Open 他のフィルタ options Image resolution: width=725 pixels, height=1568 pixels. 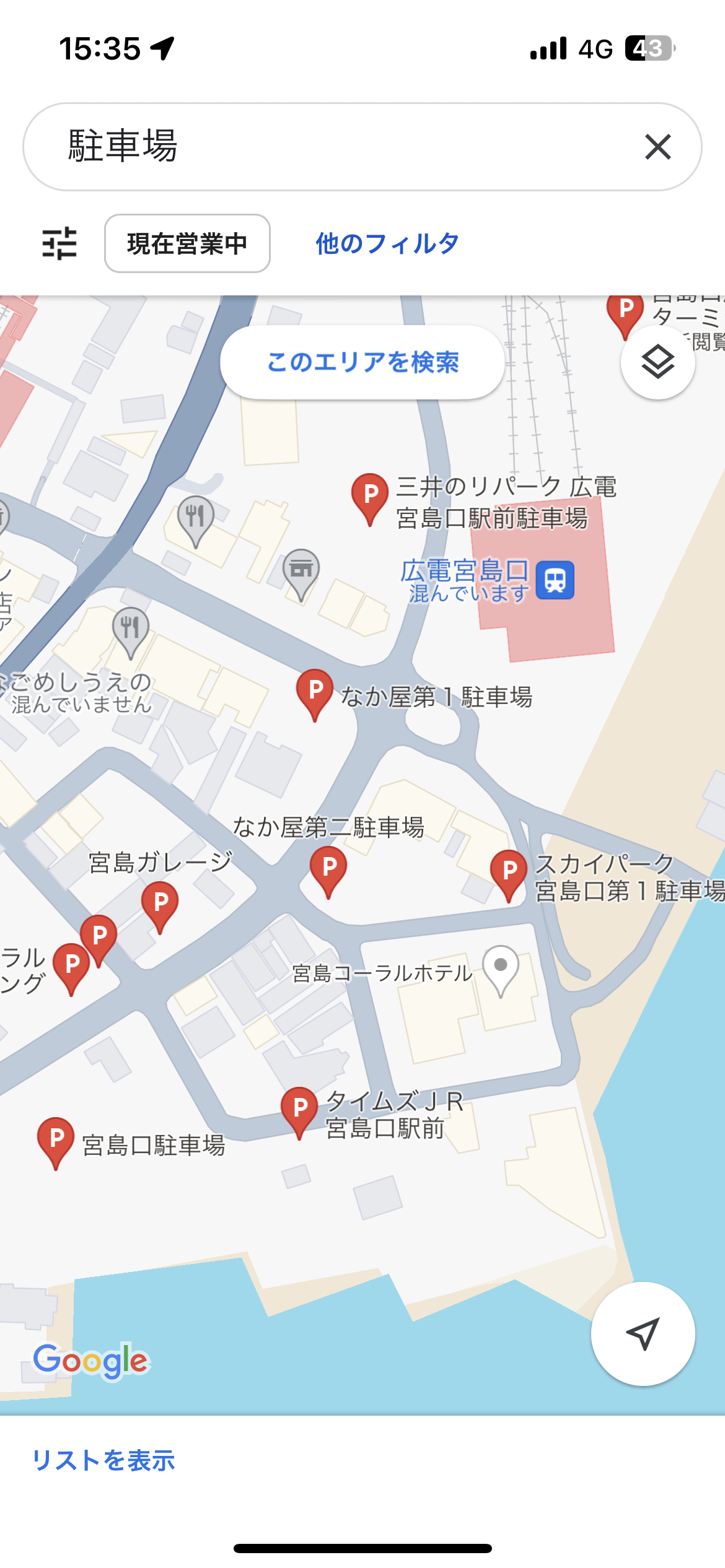point(387,243)
